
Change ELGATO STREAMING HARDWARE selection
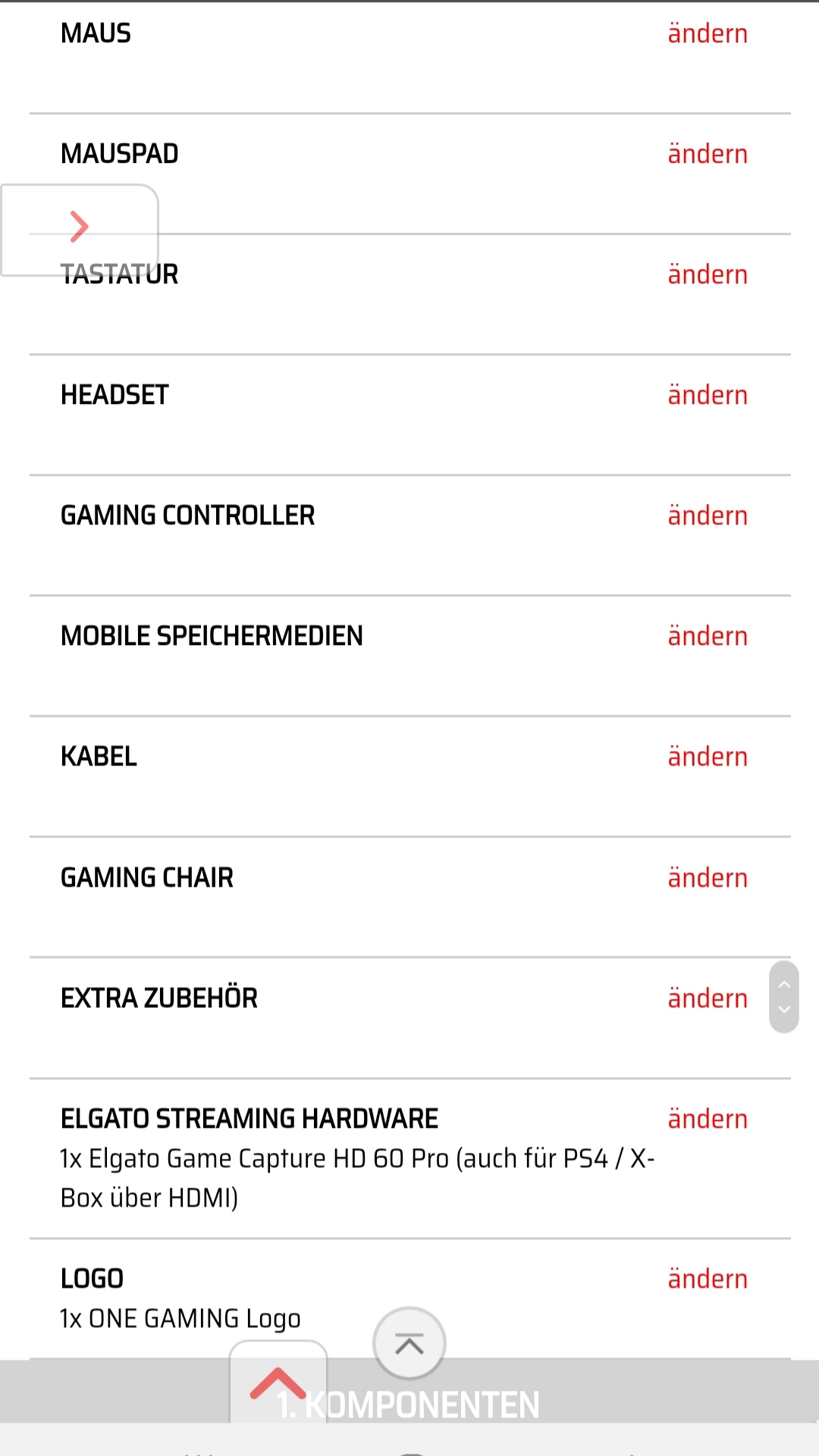pos(707,1119)
